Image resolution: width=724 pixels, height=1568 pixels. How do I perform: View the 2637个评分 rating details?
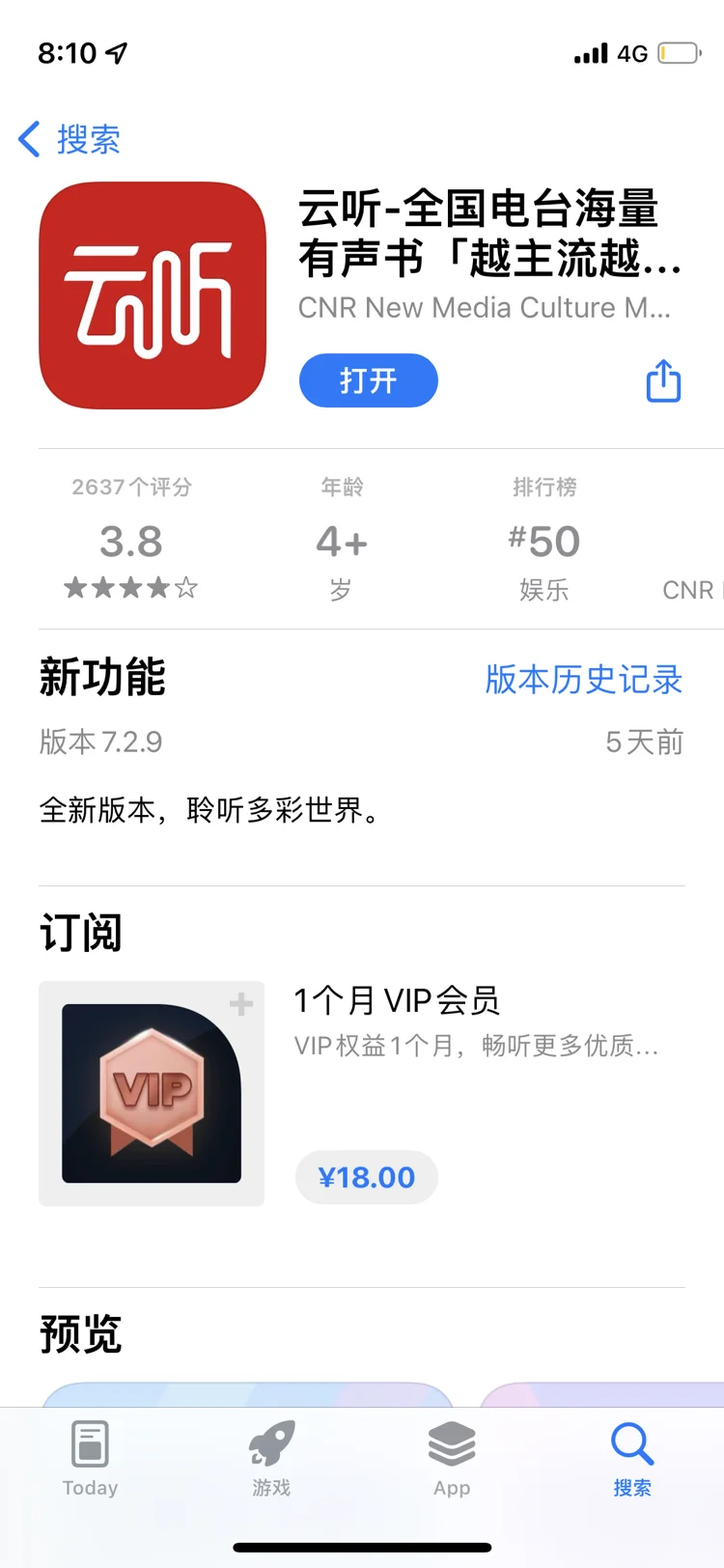(x=131, y=539)
